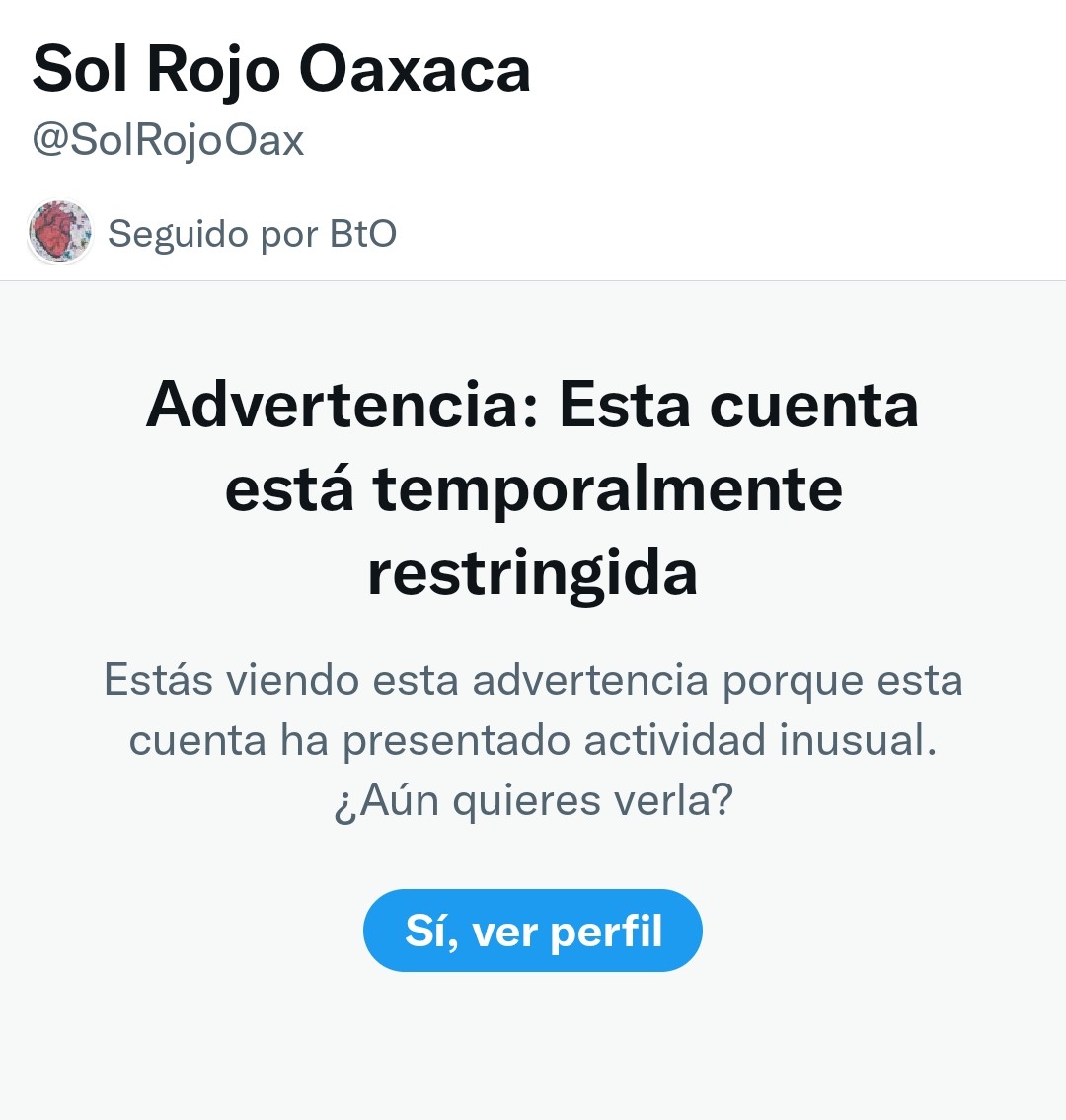The width and height of the screenshot is (1066, 1120).
Task: Select the "Sol Rojo Oaxaca" display name
Action: (x=281, y=67)
